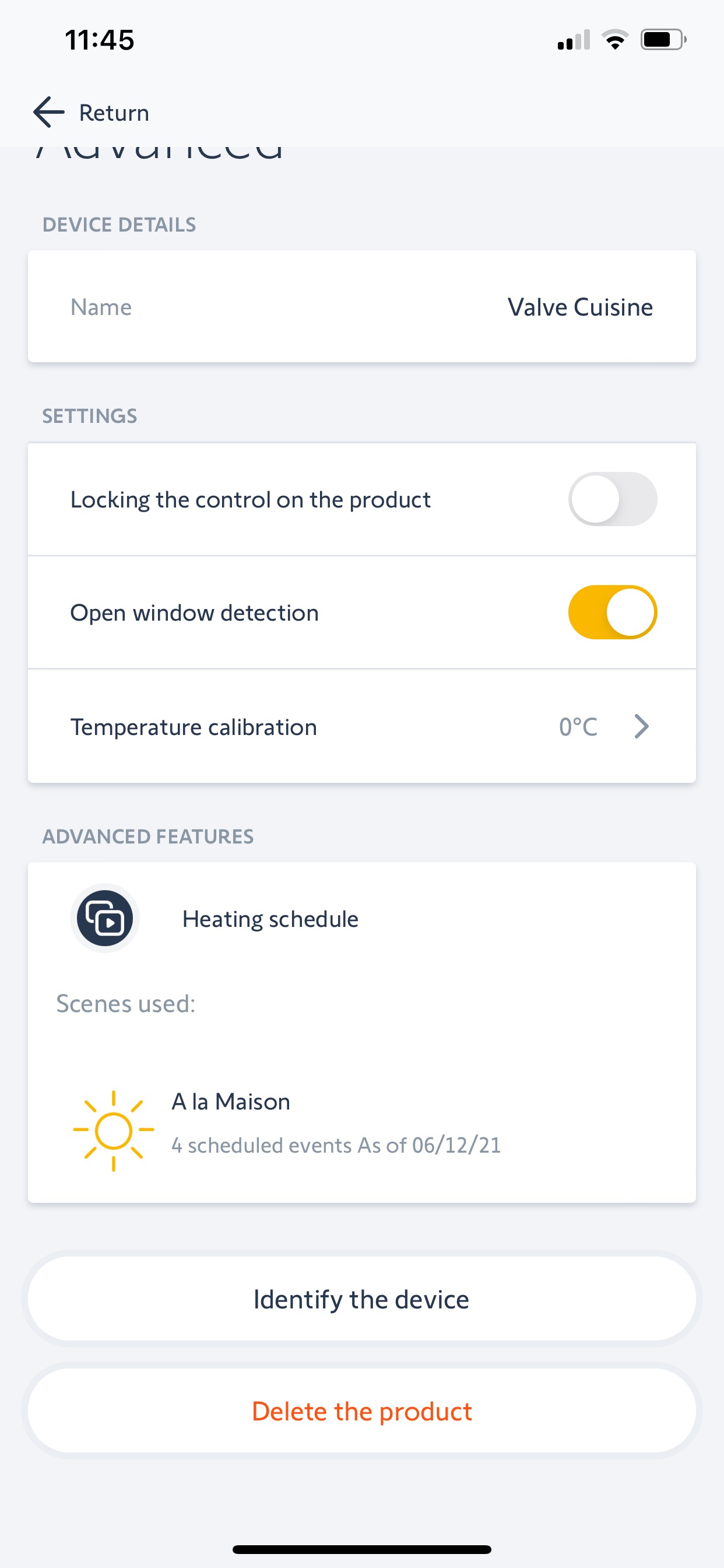This screenshot has height=1568, width=724.
Task: Open the A la Maison scene
Action: pos(361,1130)
